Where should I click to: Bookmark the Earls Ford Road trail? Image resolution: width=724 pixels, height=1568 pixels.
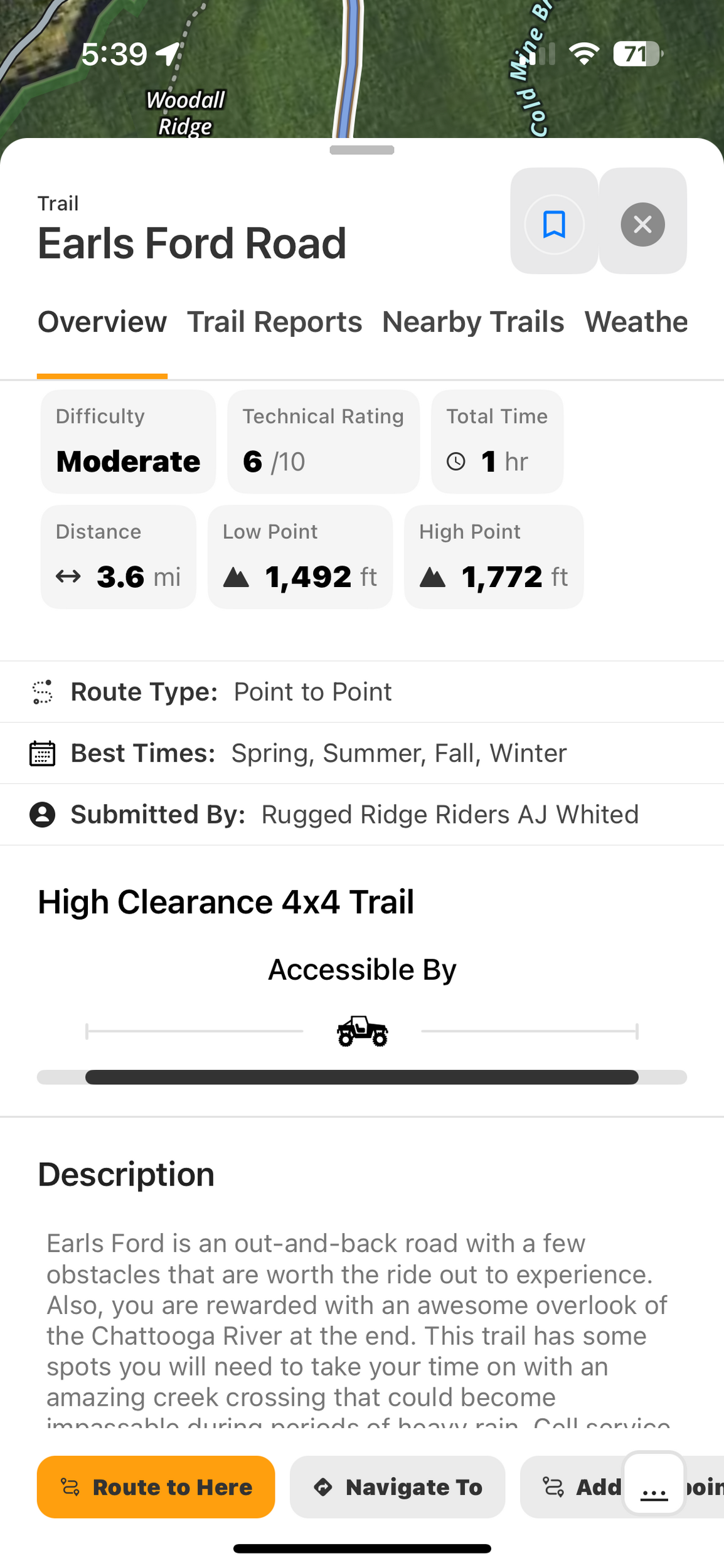point(554,224)
